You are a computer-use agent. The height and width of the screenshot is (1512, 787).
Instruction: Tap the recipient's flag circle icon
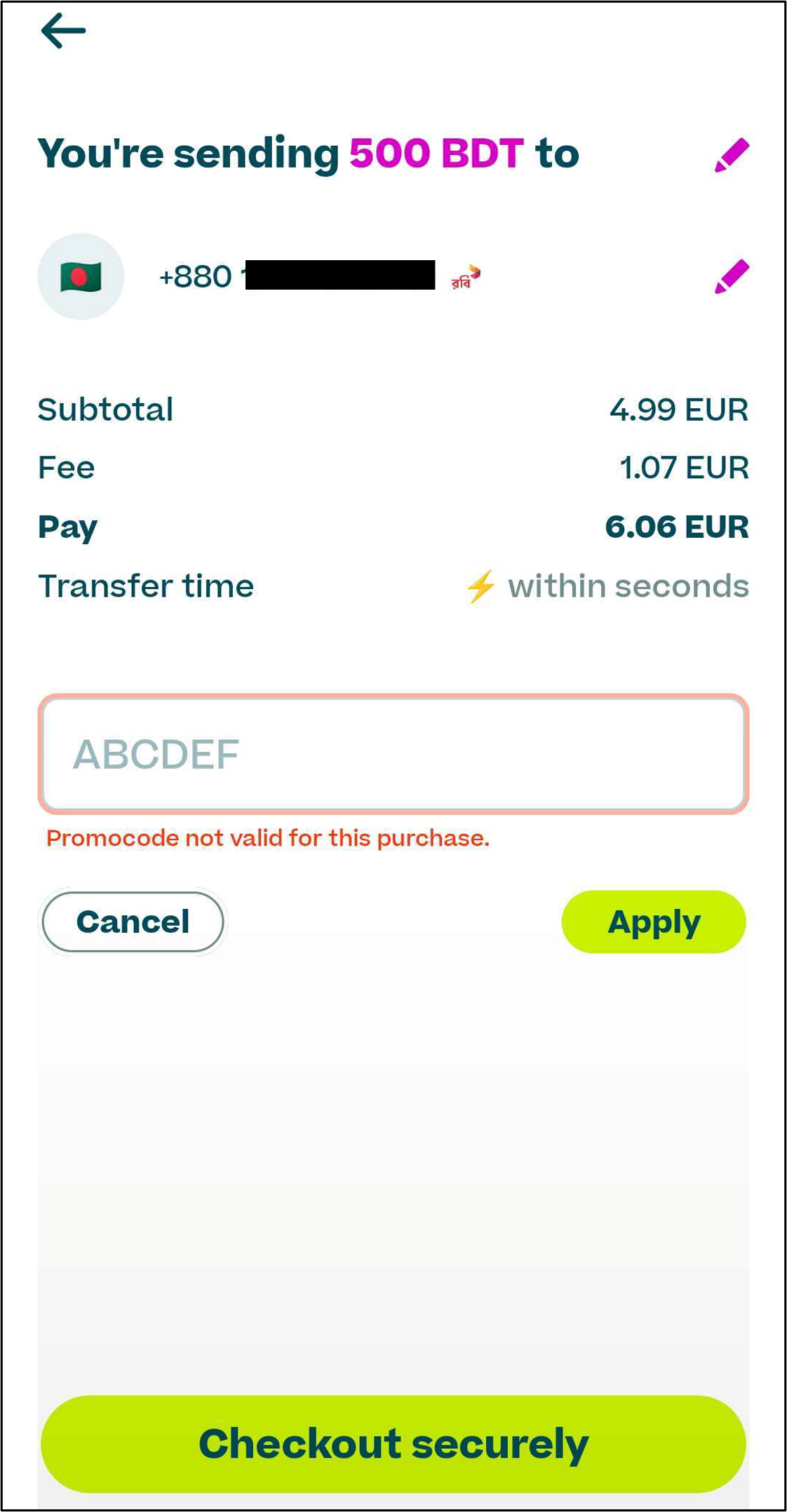pyautogui.click(x=80, y=276)
